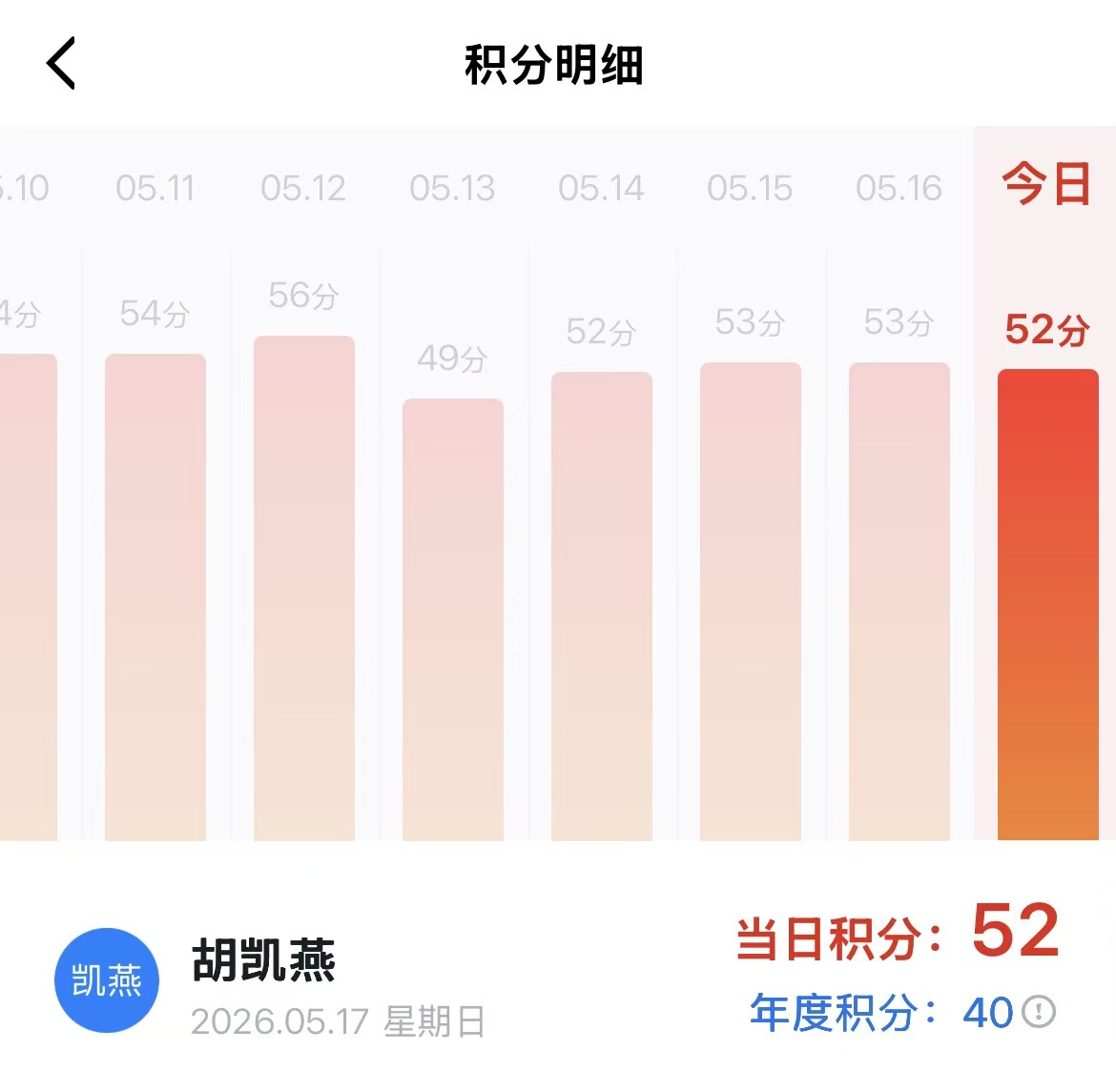Select the 05.16 bar with 53分
The image size is (1116, 1092).
899,602
